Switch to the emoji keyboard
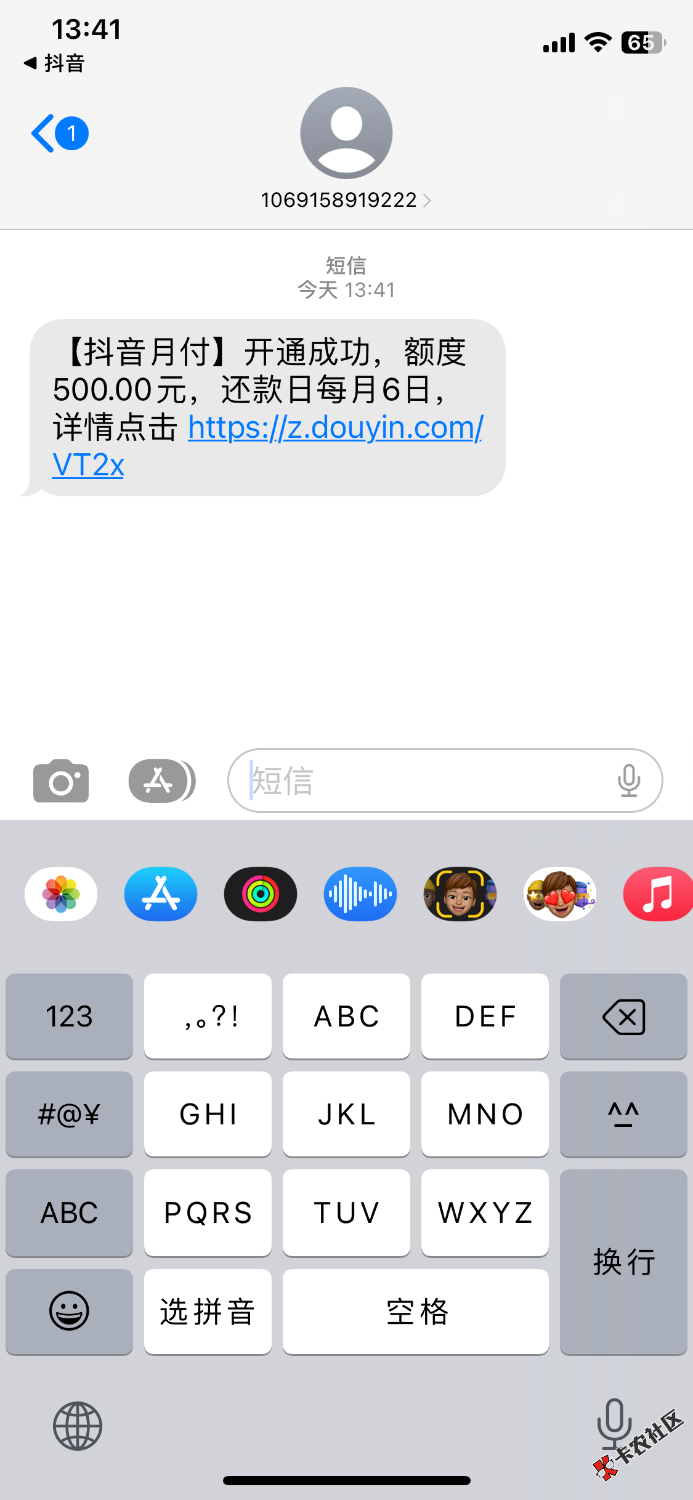Screen dimensions: 693x1500 click(69, 1311)
